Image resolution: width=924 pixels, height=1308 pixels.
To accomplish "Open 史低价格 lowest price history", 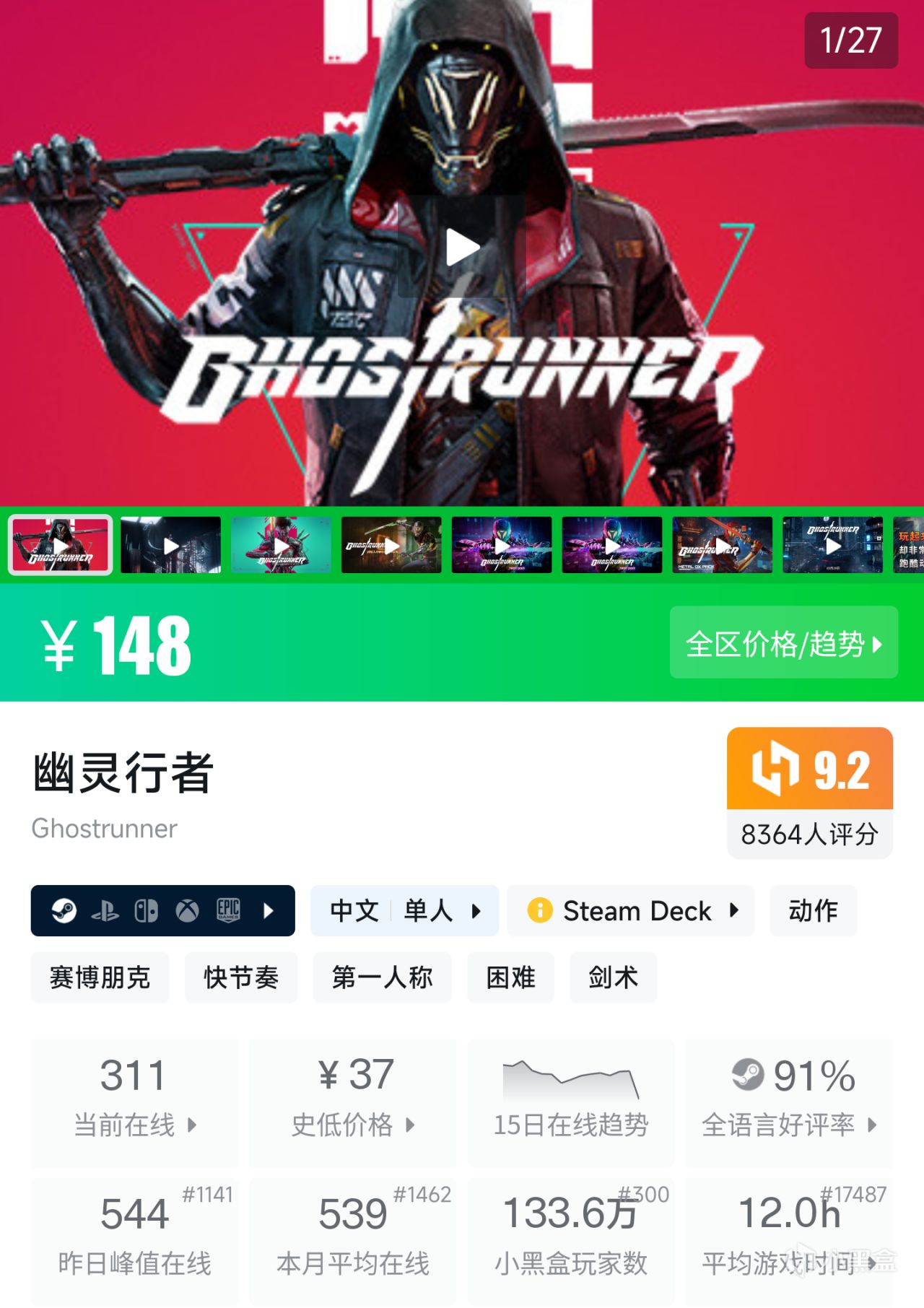I will (353, 1102).
